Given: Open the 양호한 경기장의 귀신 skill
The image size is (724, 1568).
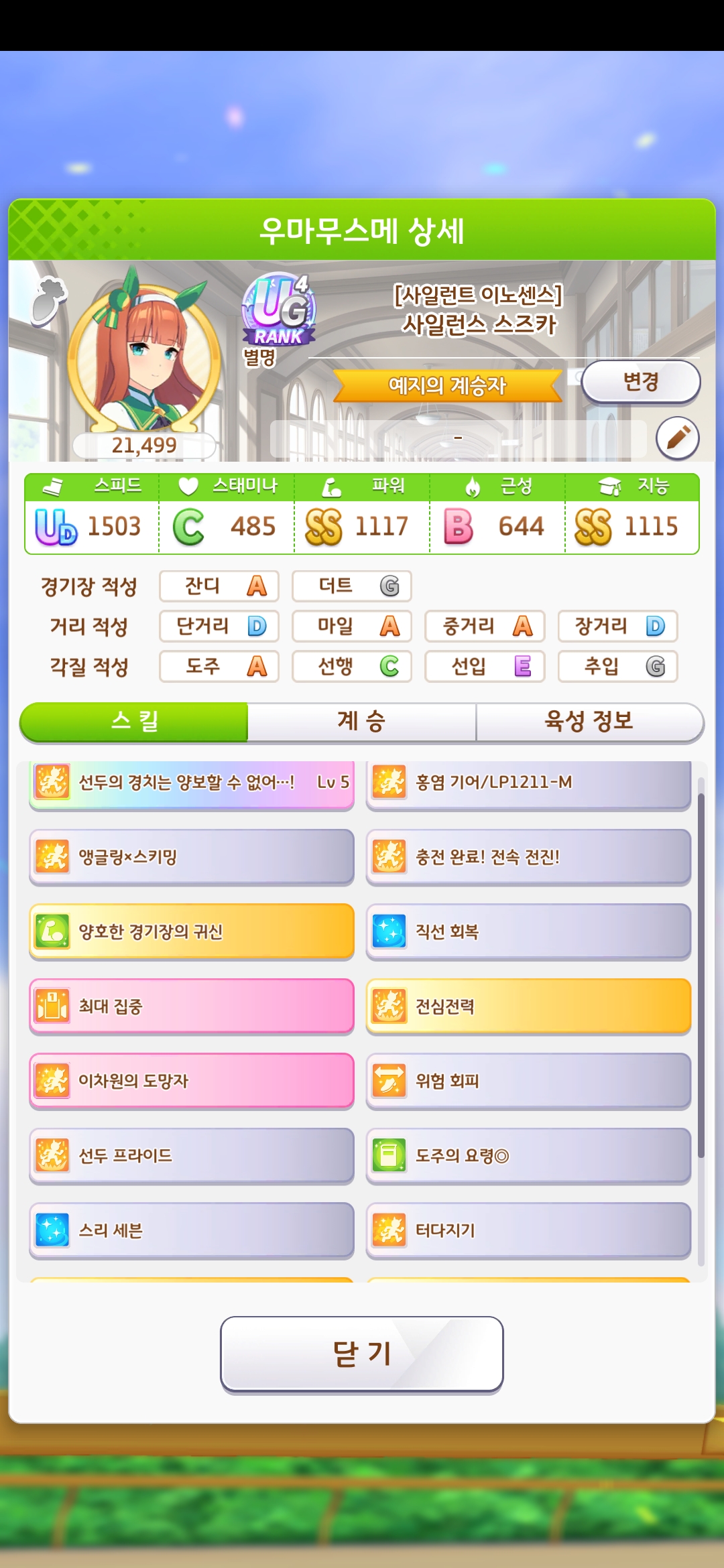Looking at the screenshot, I should pyautogui.click(x=191, y=931).
